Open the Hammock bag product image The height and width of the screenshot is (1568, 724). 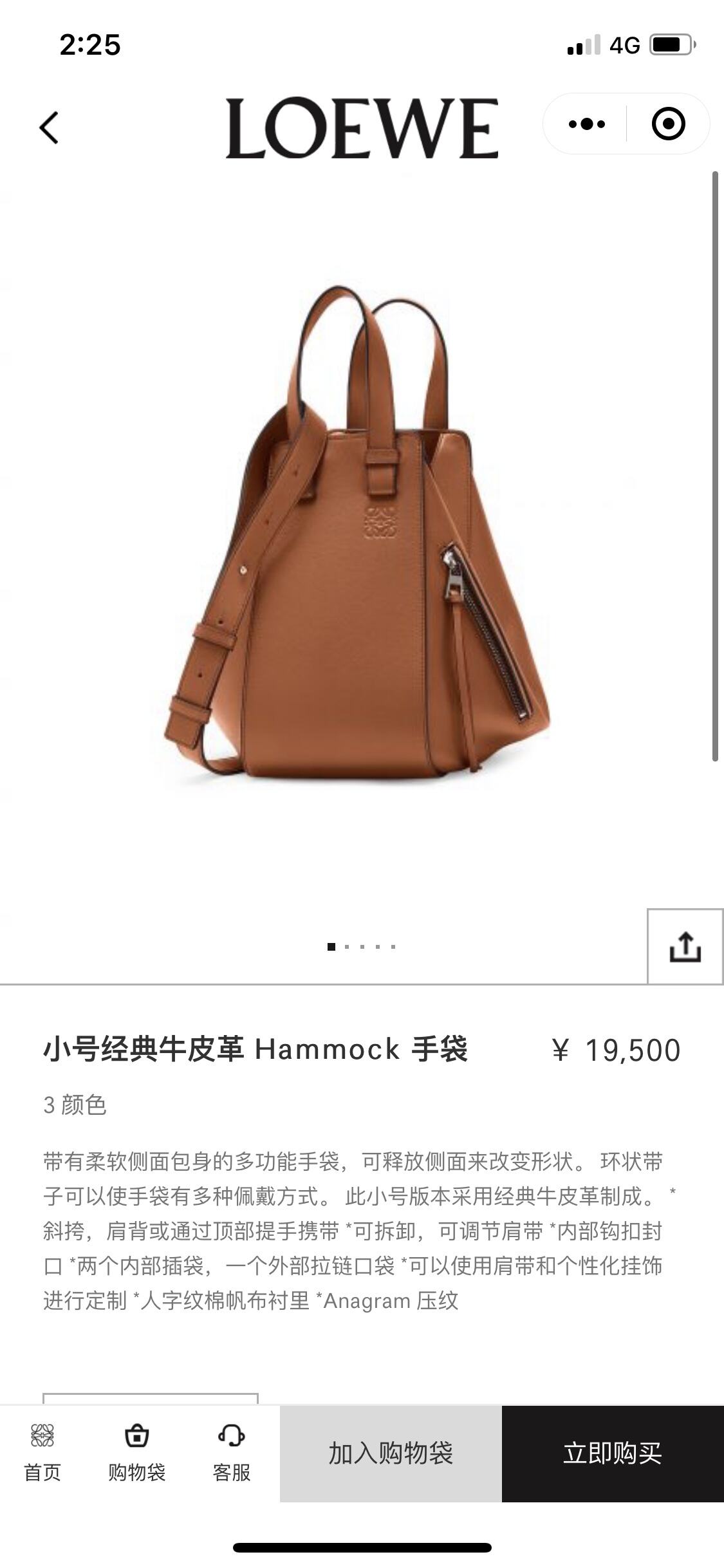pos(358,534)
